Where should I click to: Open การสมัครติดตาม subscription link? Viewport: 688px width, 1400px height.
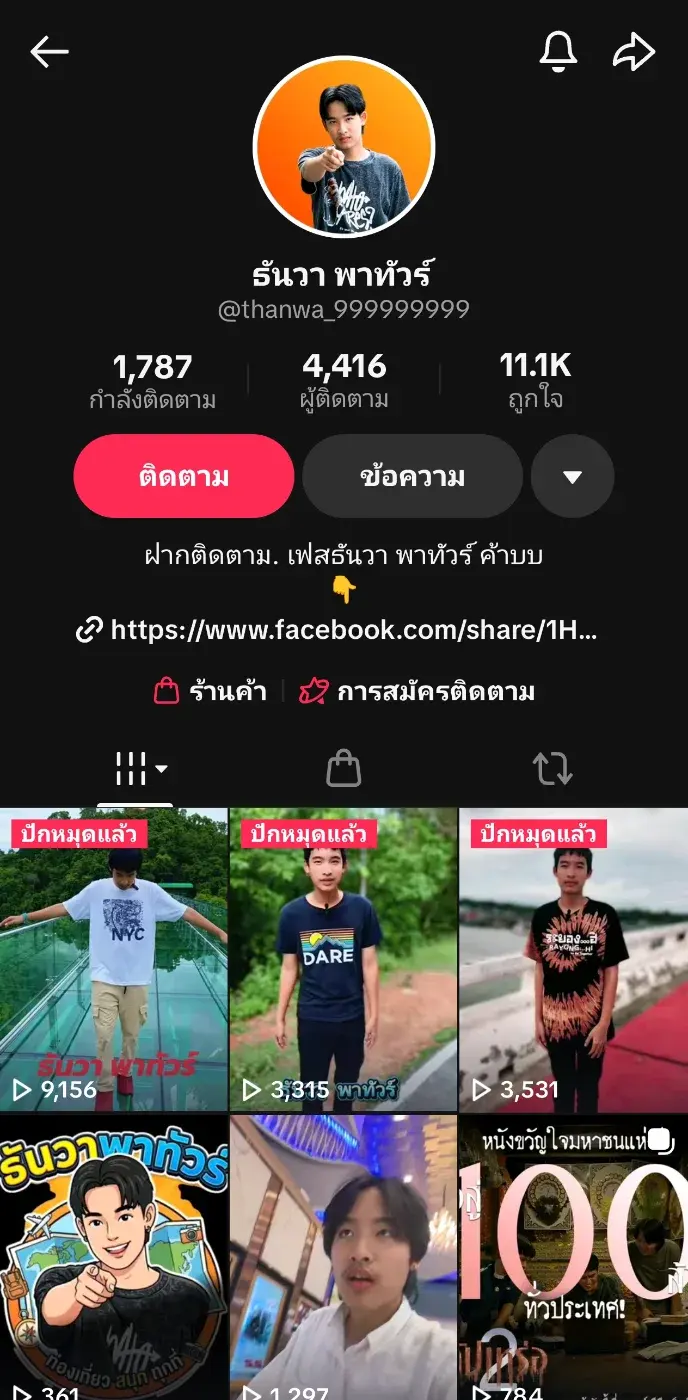(x=417, y=691)
